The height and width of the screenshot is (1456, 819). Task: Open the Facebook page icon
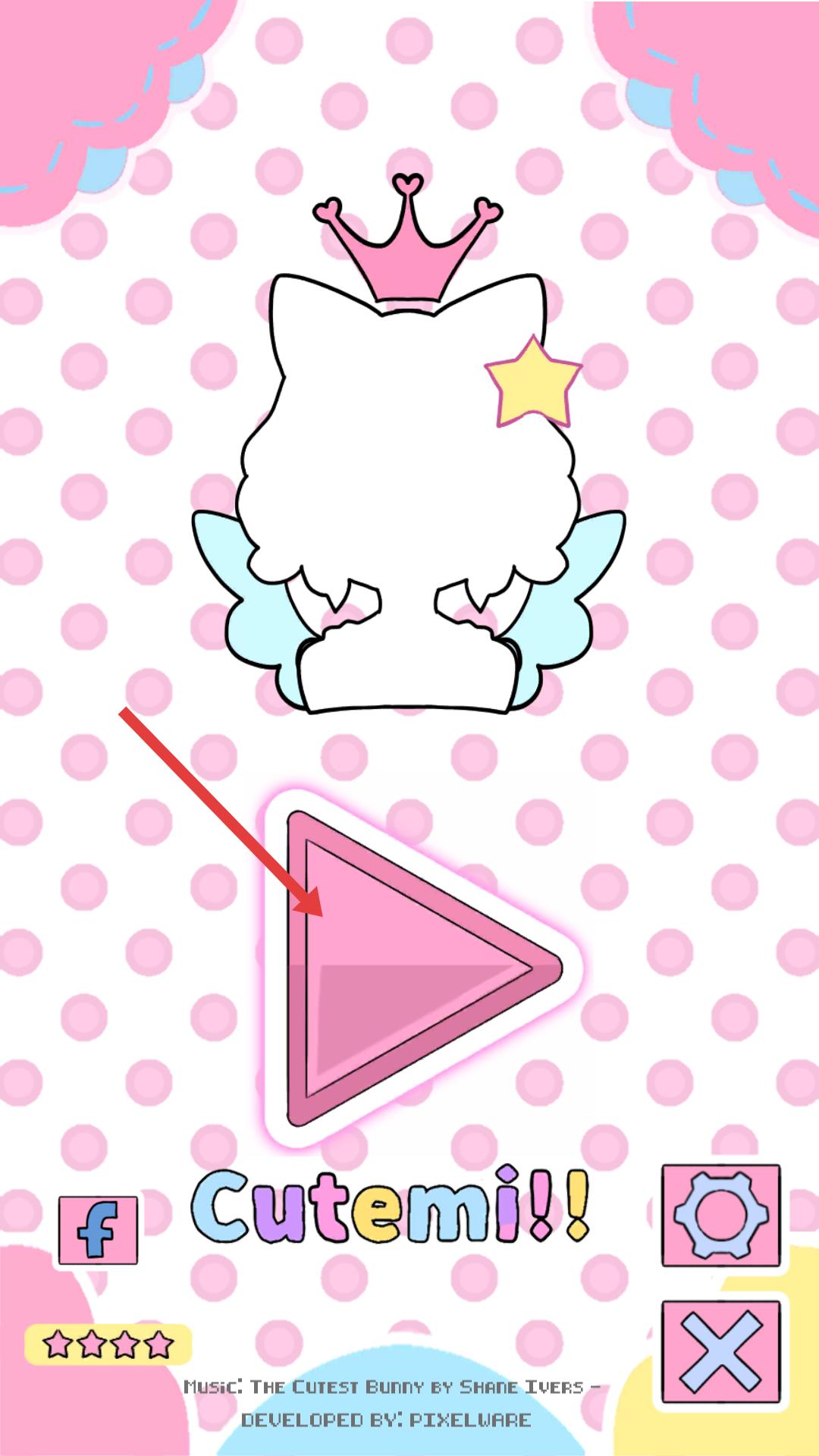point(99,1230)
